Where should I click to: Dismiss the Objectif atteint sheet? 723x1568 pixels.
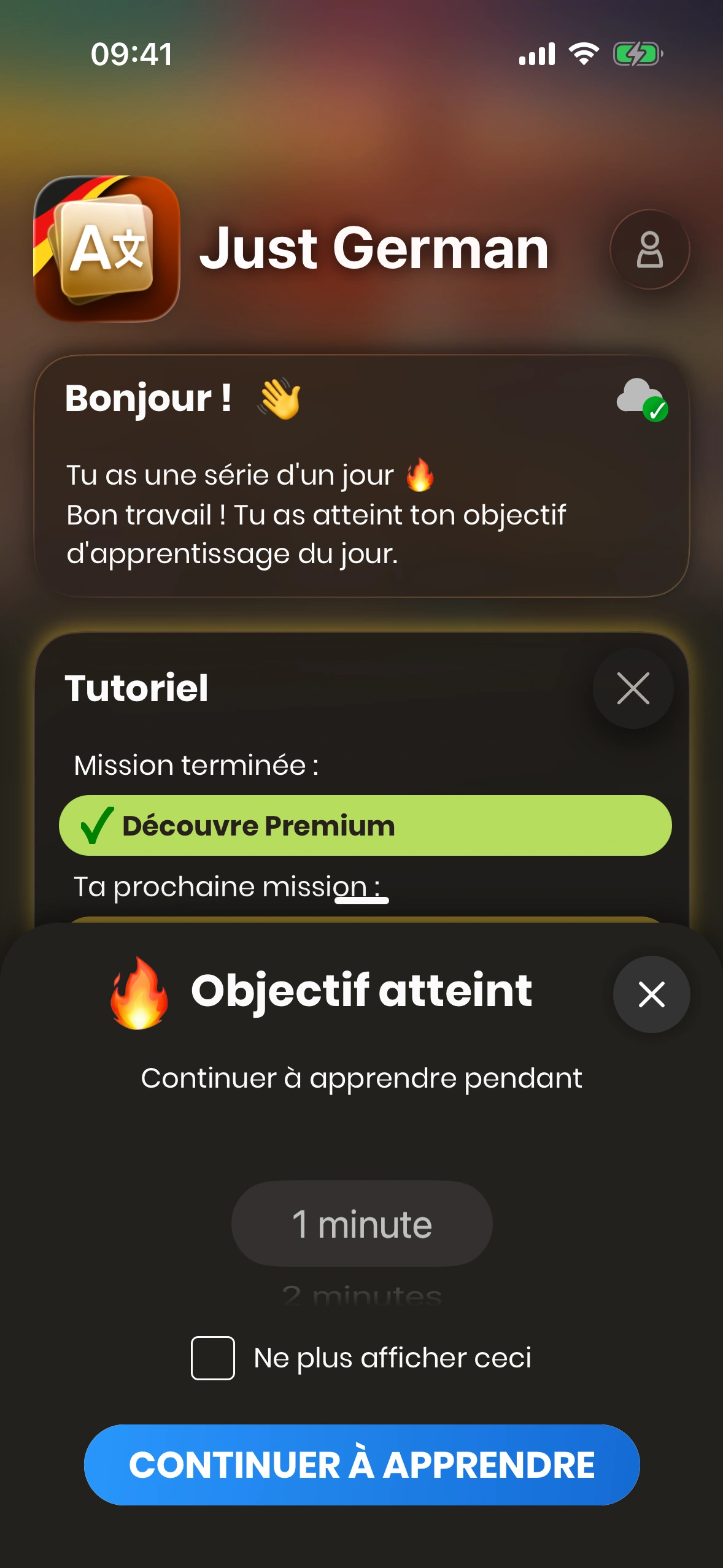pos(651,994)
